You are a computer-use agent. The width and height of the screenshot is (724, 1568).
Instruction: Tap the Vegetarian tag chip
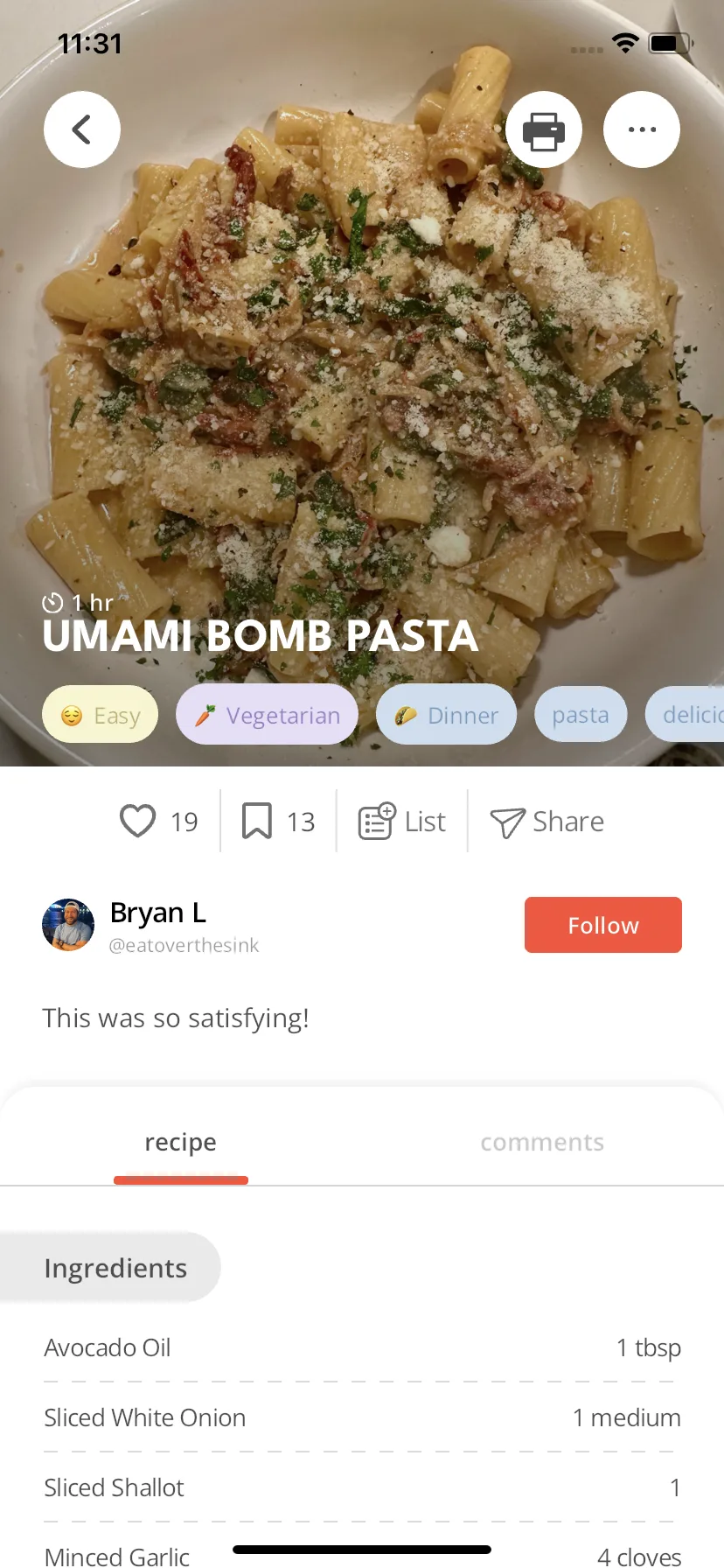point(267,715)
